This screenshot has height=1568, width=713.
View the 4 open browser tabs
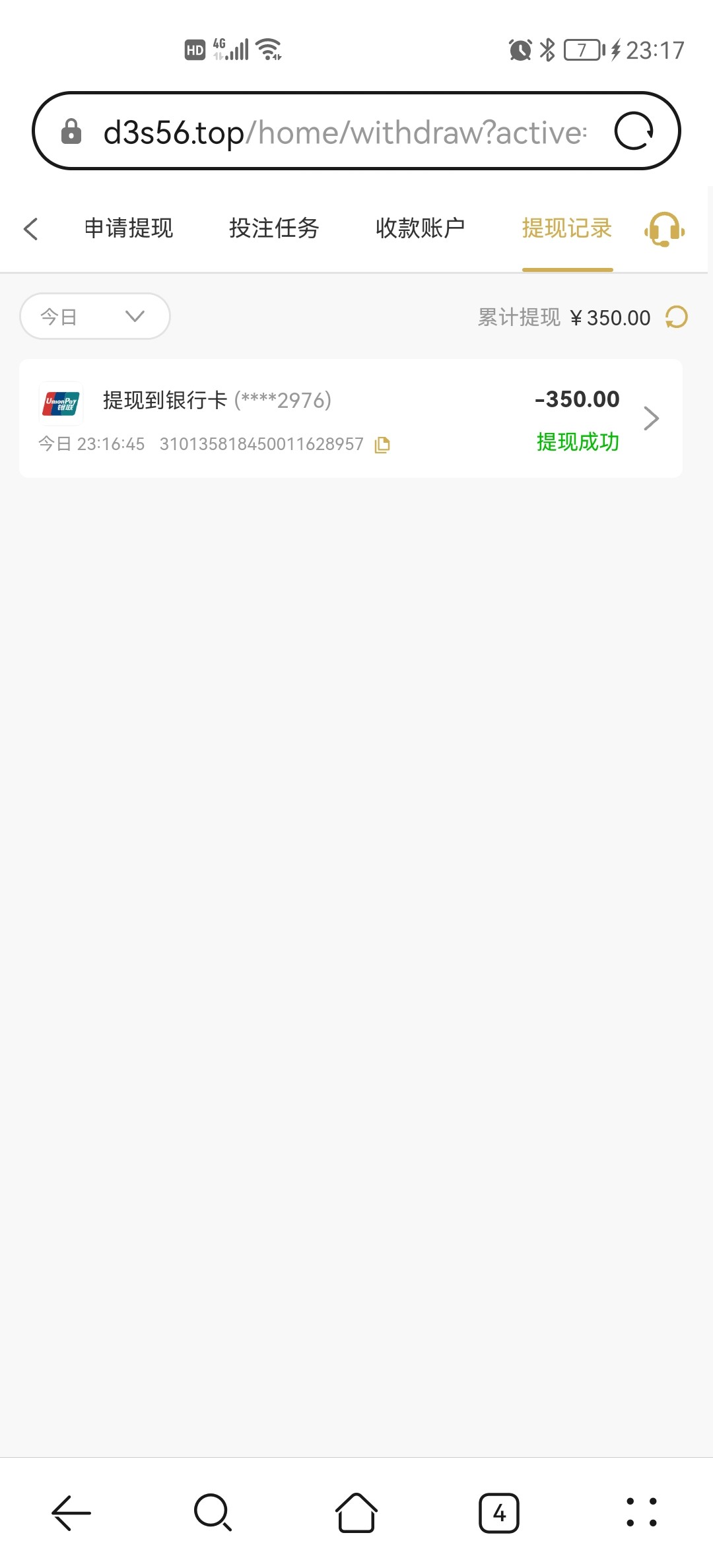coord(499,1513)
